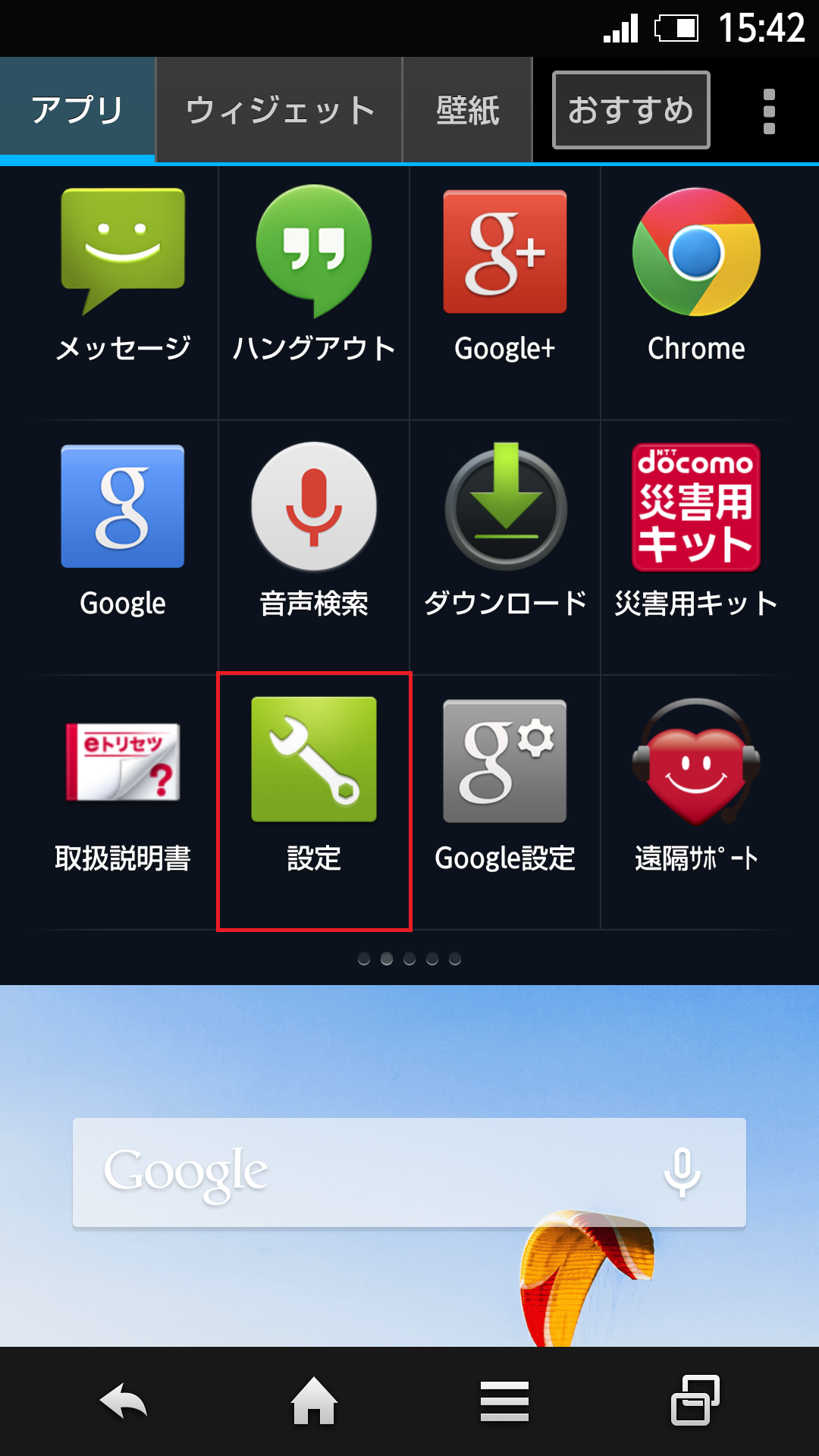
Task: Open the ダウンロード downloads app
Action: tap(504, 507)
